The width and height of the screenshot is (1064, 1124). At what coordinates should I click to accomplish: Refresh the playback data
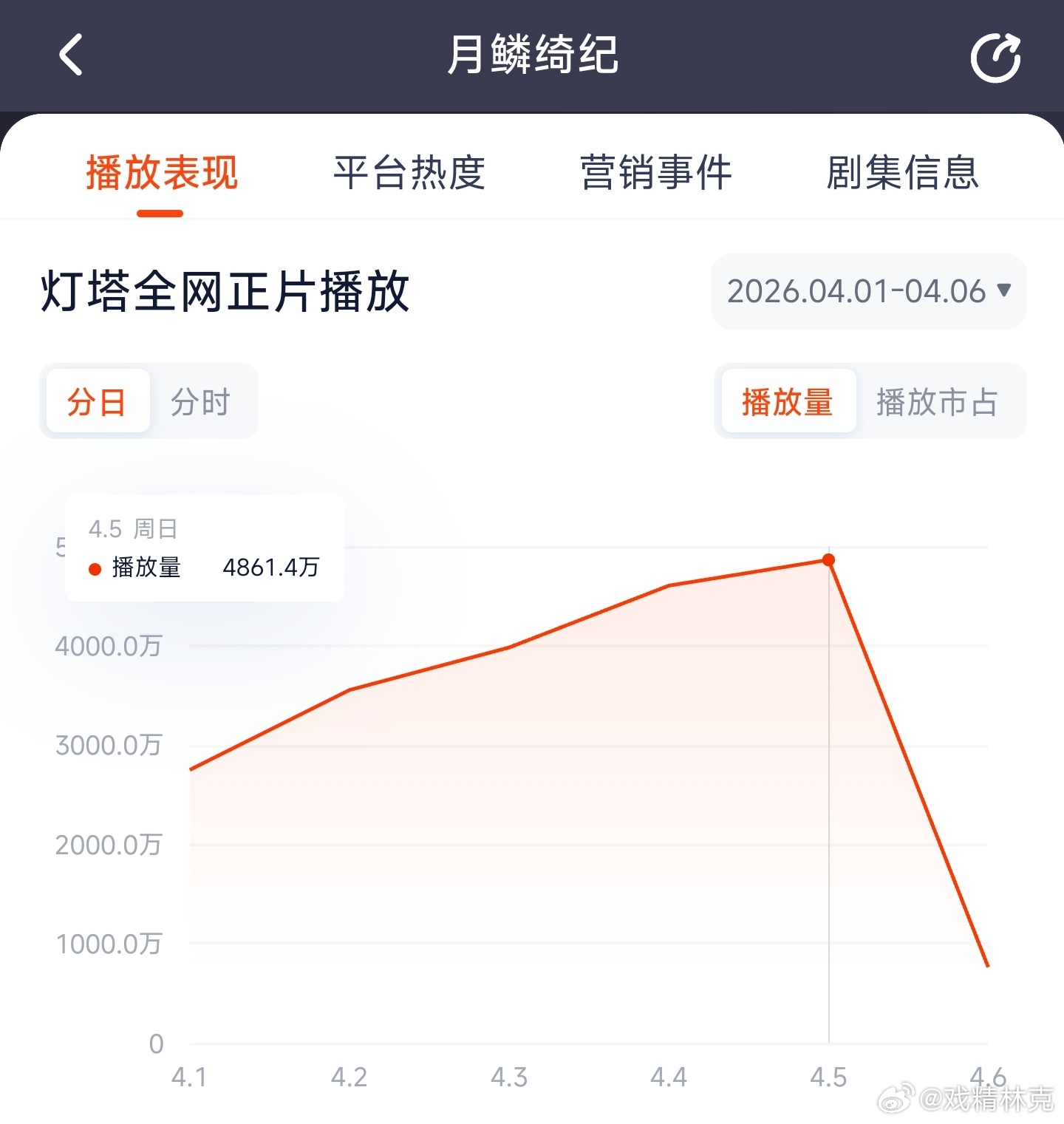[997, 55]
